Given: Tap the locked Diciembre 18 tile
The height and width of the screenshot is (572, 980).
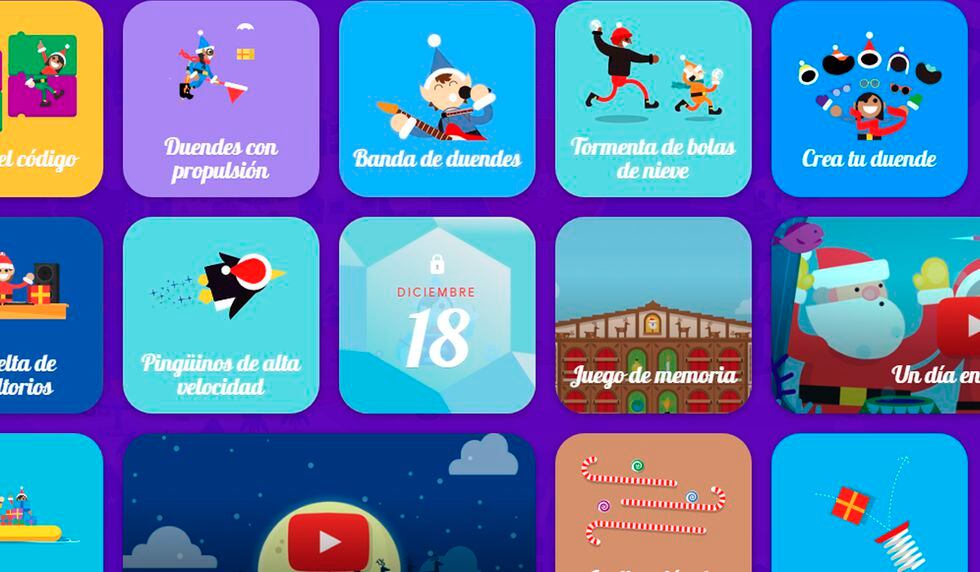Looking at the screenshot, I should (437, 315).
